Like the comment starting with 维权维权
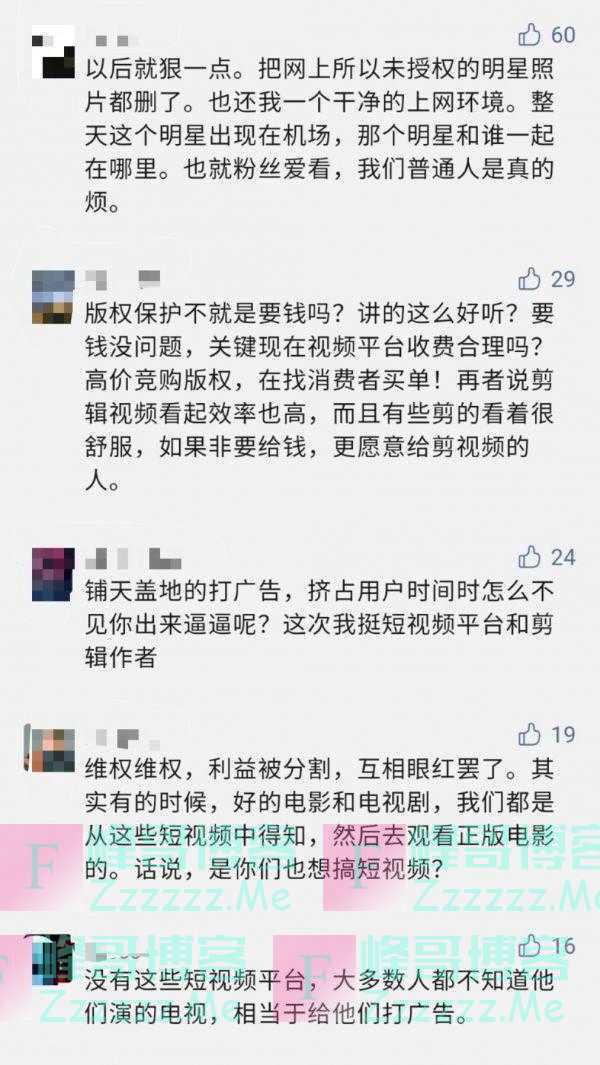 530,735
